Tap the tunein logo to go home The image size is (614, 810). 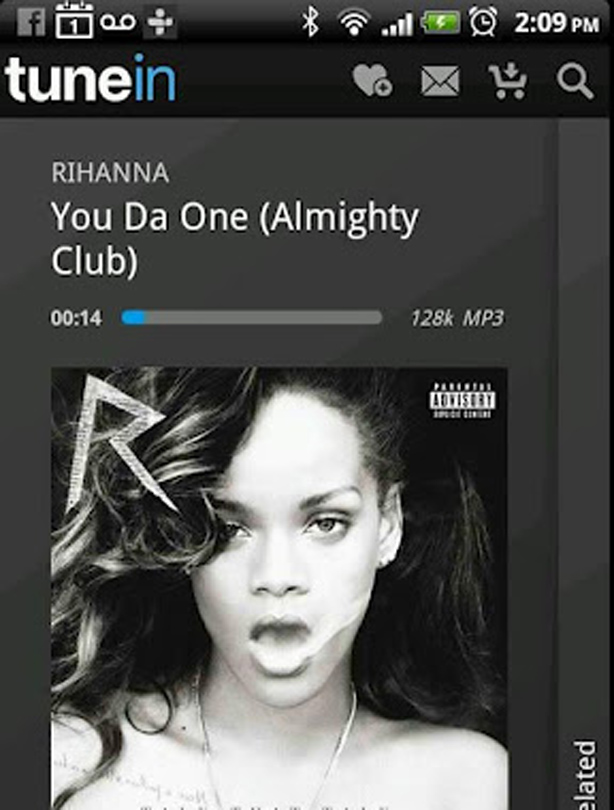pyautogui.click(x=90, y=80)
